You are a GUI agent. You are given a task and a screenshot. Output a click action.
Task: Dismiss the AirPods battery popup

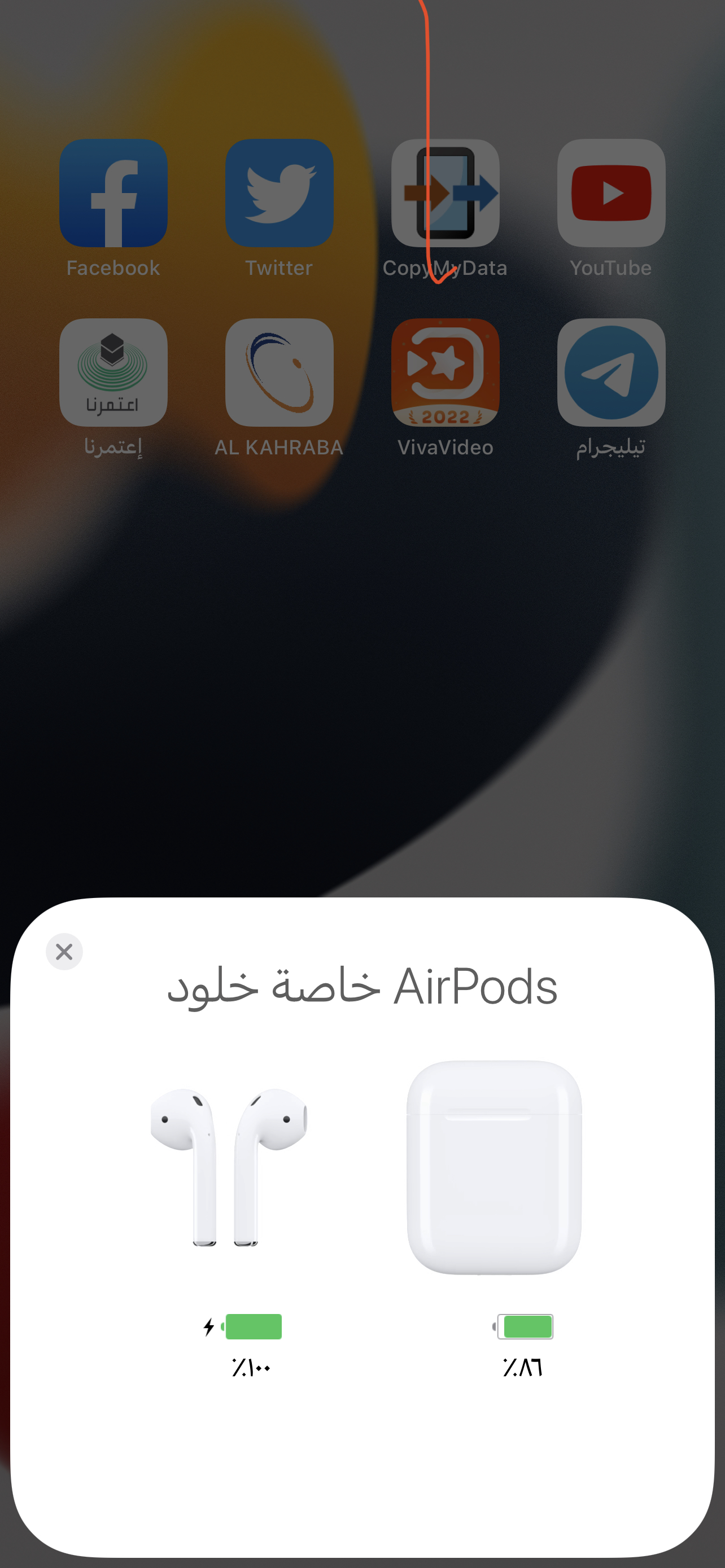click(x=64, y=952)
